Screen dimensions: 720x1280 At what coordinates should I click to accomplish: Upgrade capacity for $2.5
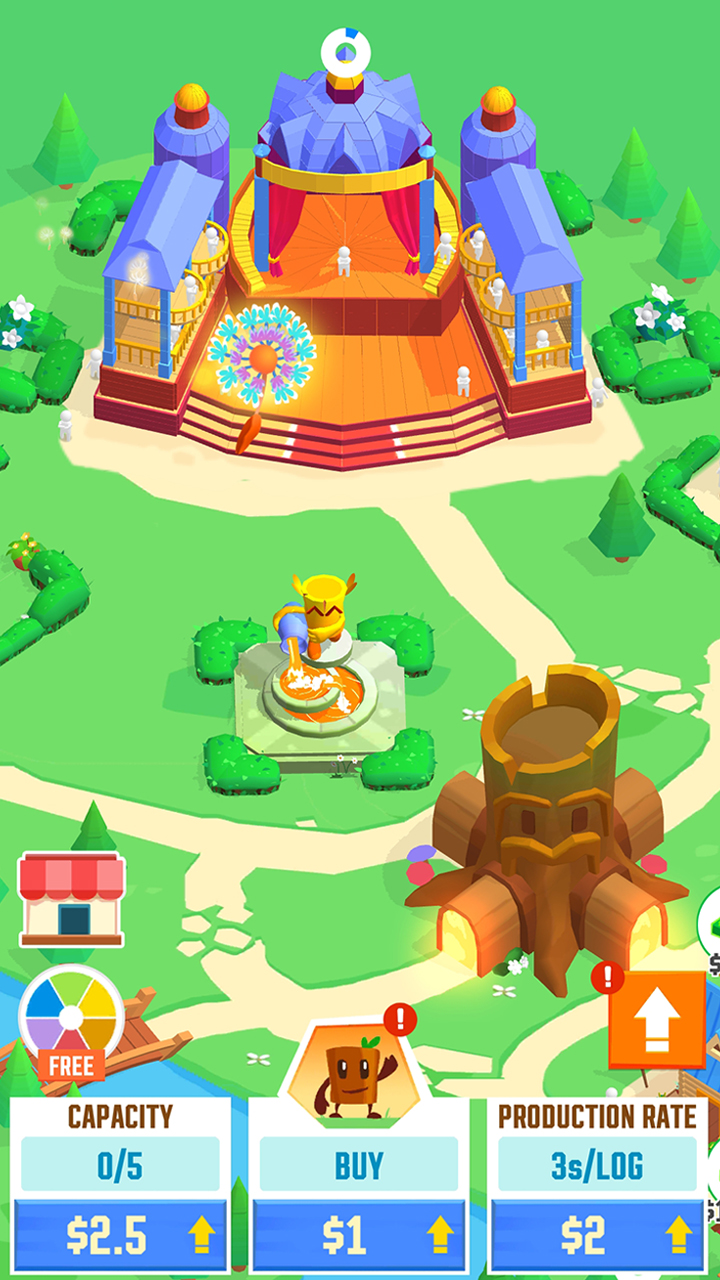coord(120,1236)
